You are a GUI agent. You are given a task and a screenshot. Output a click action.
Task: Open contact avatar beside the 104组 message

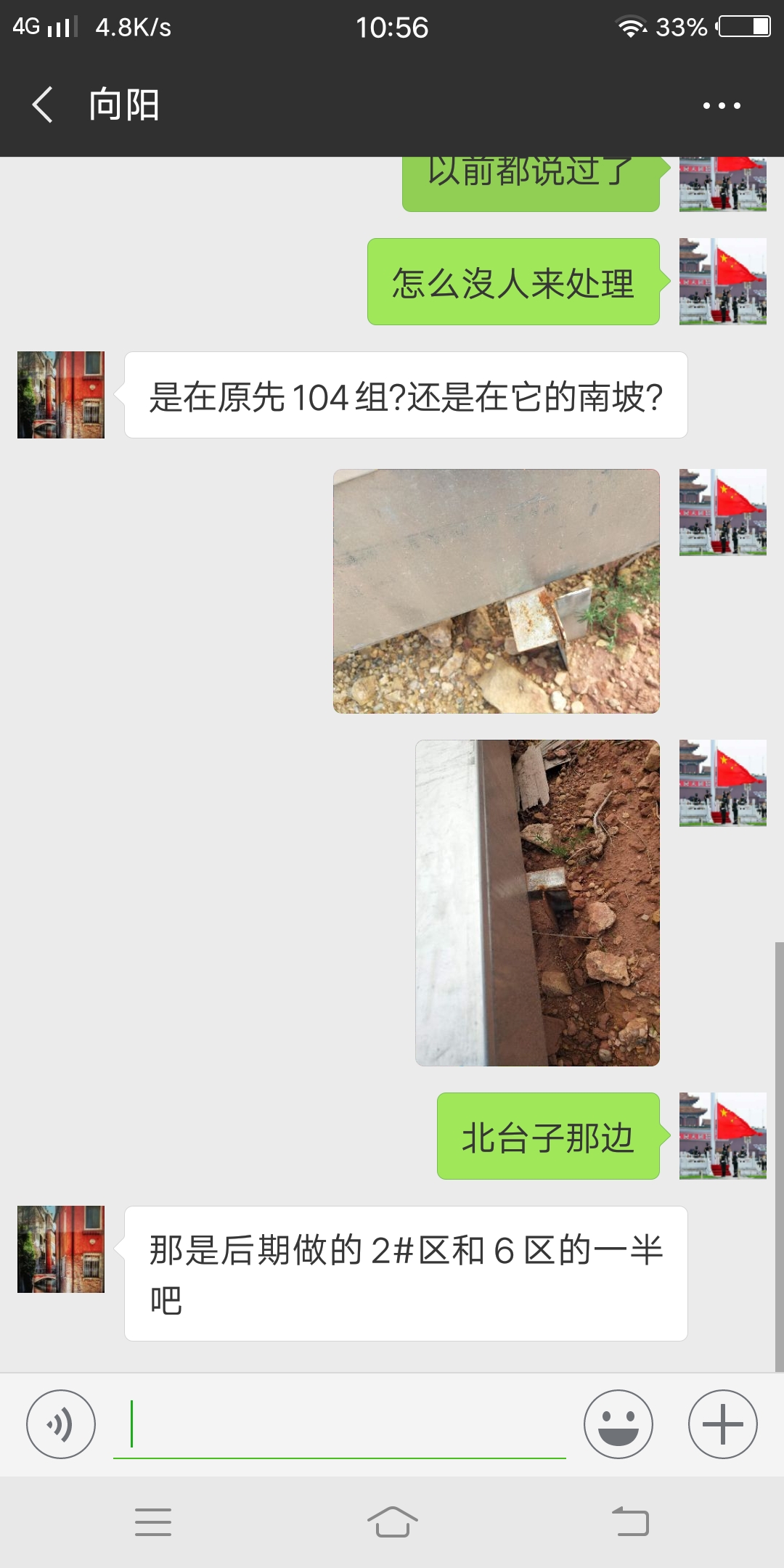pyautogui.click(x=61, y=395)
